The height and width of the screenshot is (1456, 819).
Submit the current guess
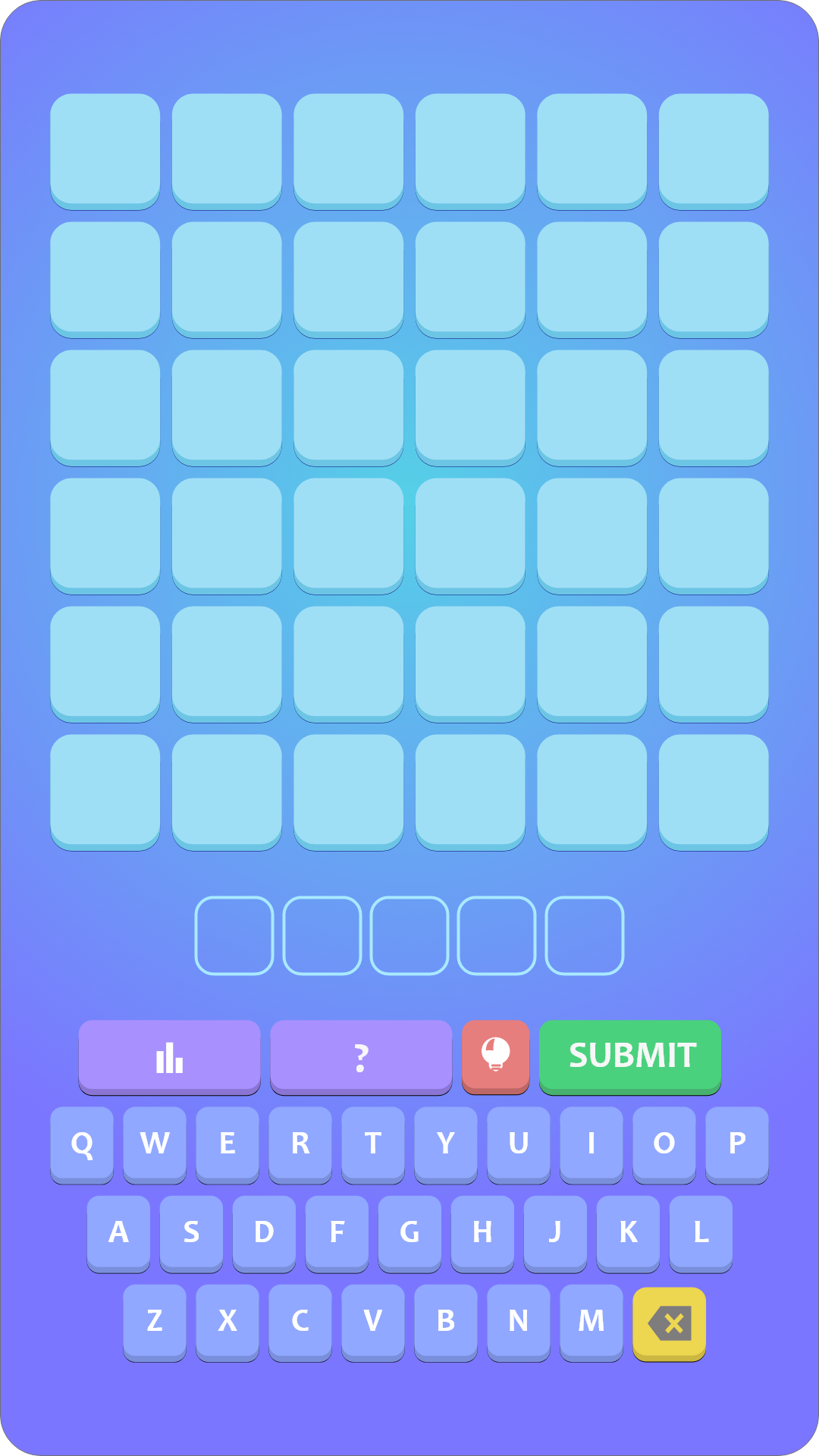click(630, 1056)
